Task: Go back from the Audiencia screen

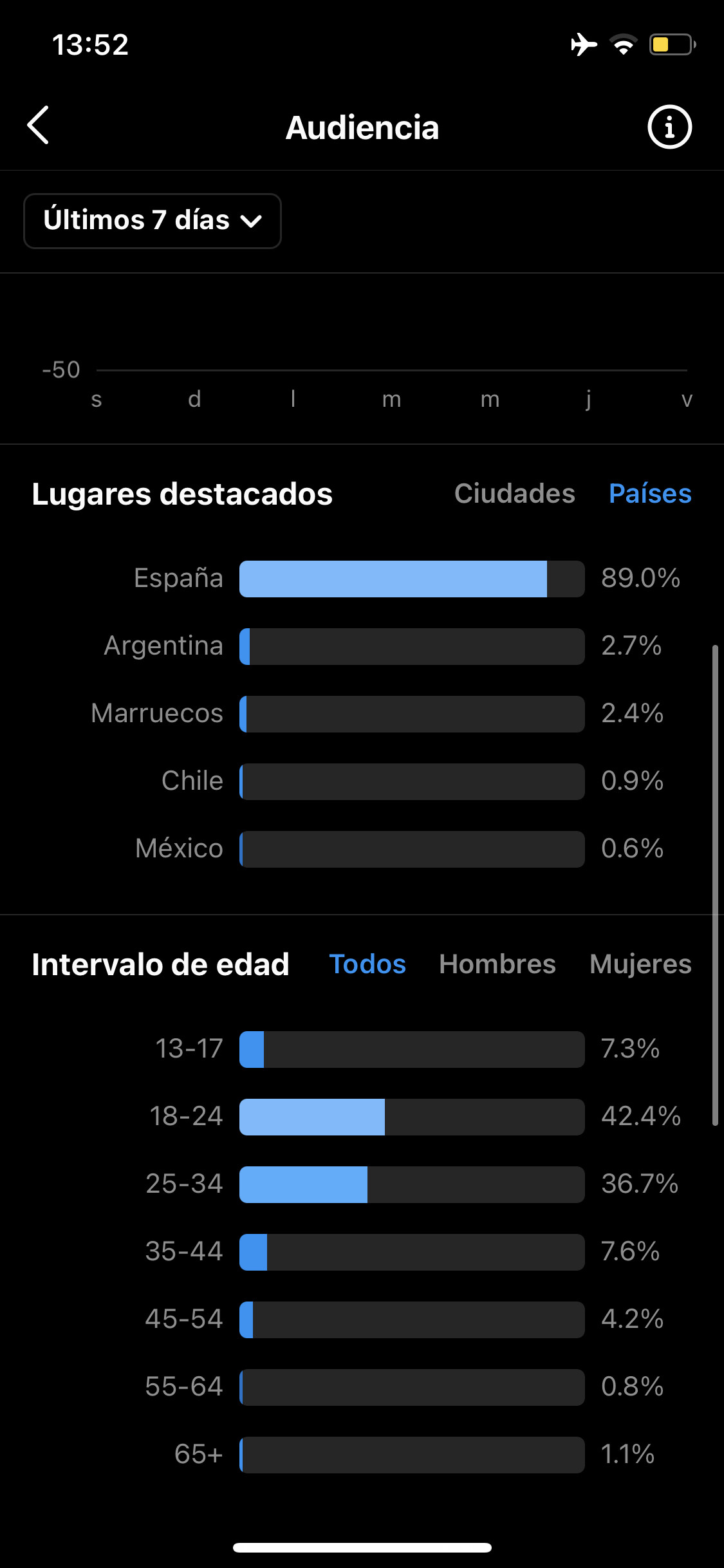Action: (x=39, y=126)
